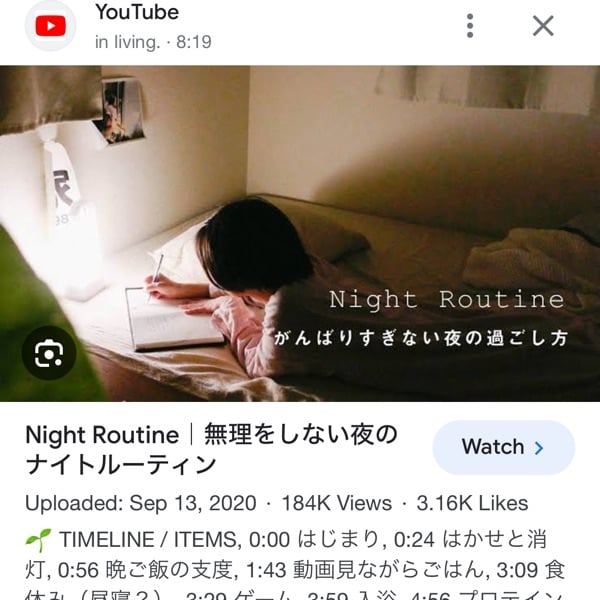The height and width of the screenshot is (600, 600).
Task: Open the three-dot overflow menu
Action: click(x=470, y=26)
